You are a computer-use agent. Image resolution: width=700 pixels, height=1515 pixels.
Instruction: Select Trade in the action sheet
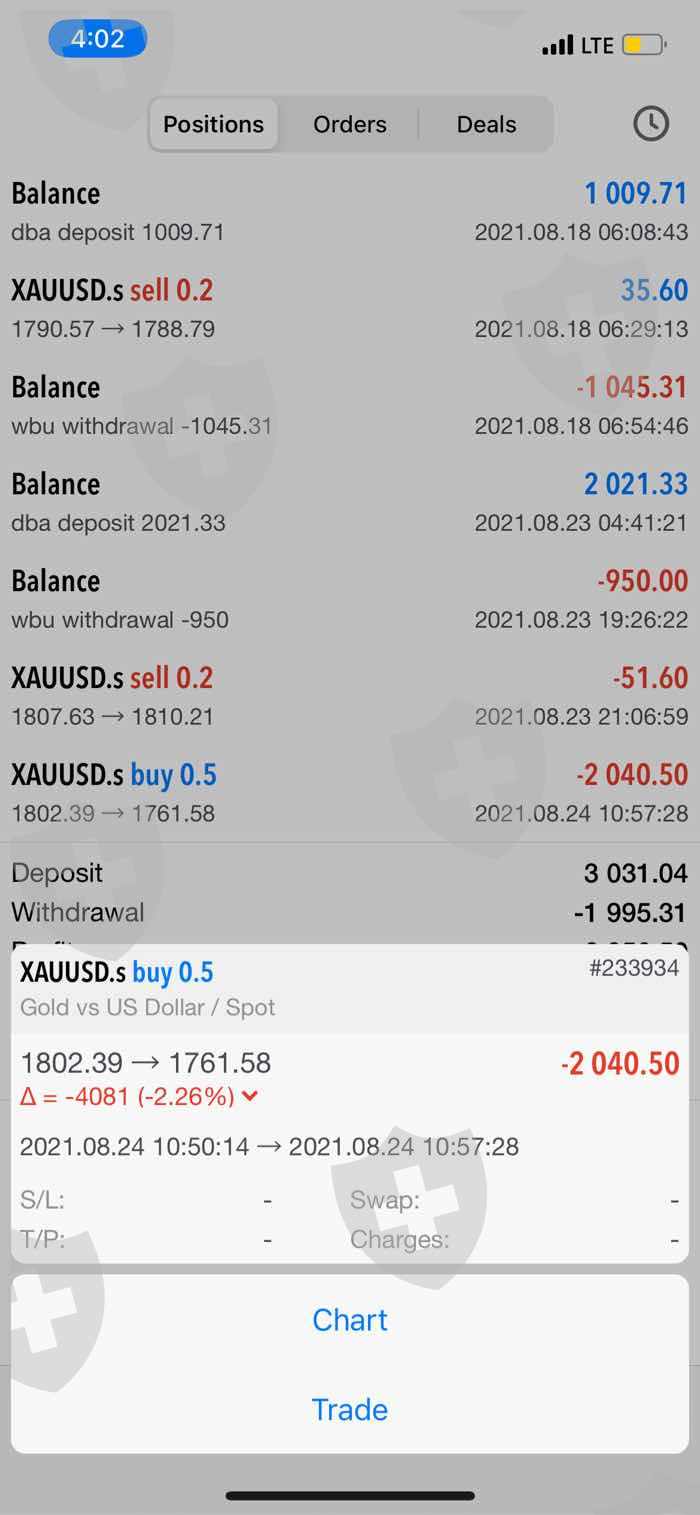[x=350, y=1409]
